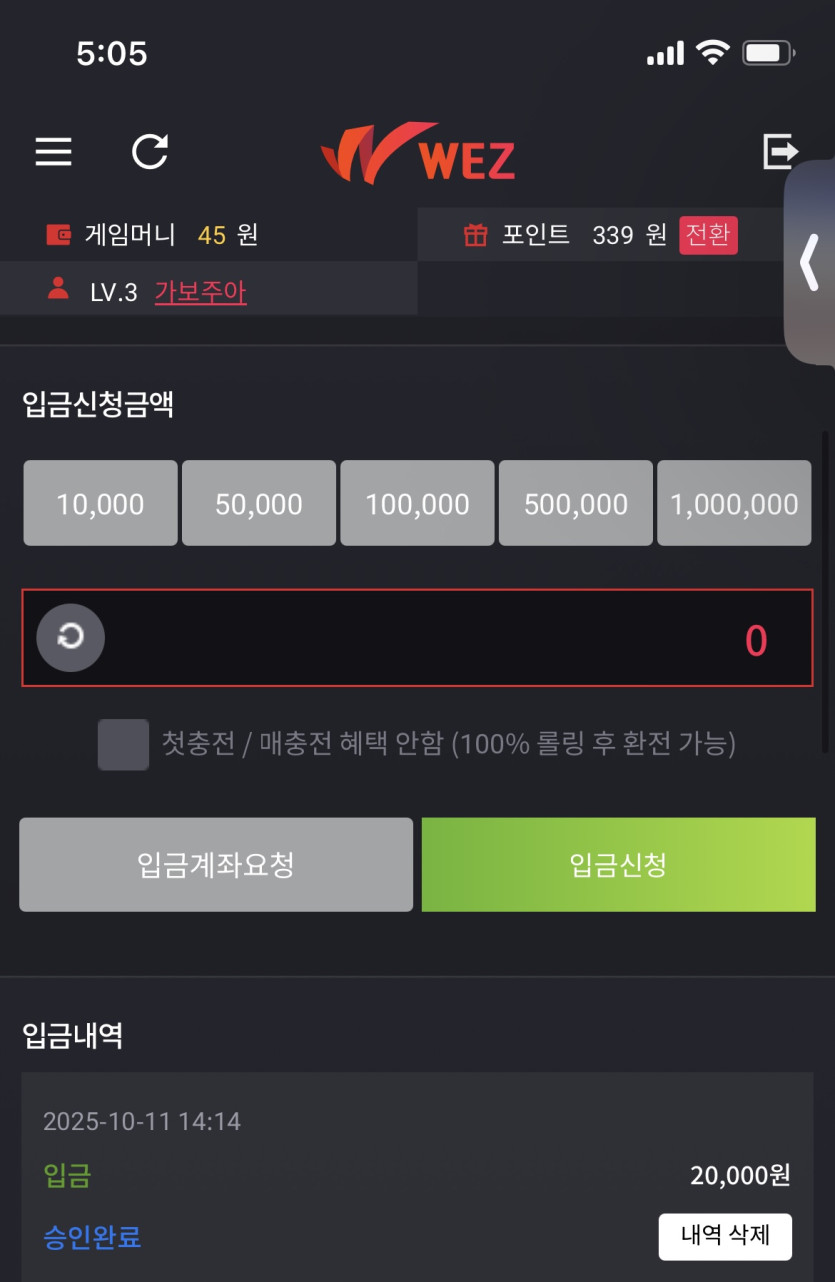Select the 10,000 deposit amount
This screenshot has height=1282, width=835.
coord(100,503)
